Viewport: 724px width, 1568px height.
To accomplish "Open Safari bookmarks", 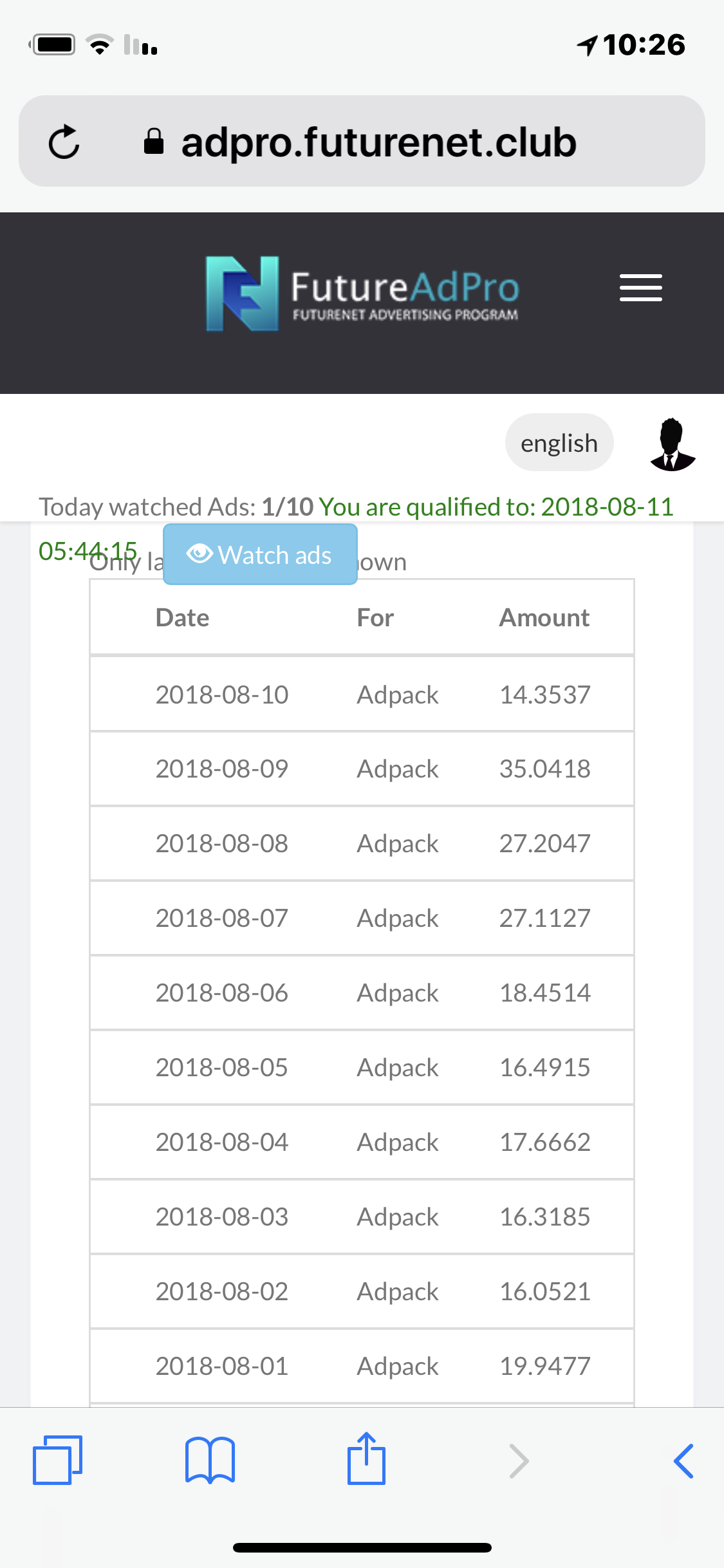I will coord(210,1460).
